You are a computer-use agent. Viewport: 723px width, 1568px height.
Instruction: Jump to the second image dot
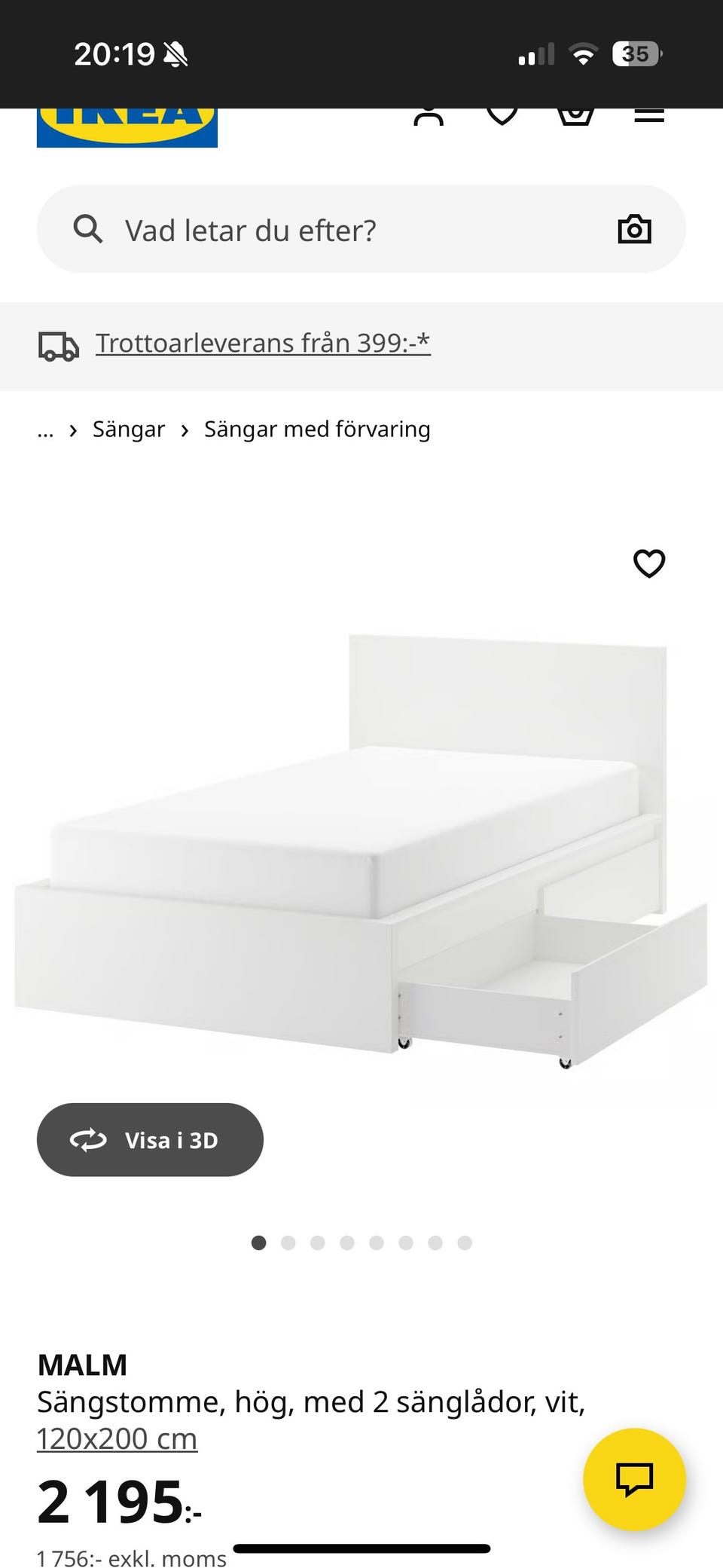pos(288,1243)
